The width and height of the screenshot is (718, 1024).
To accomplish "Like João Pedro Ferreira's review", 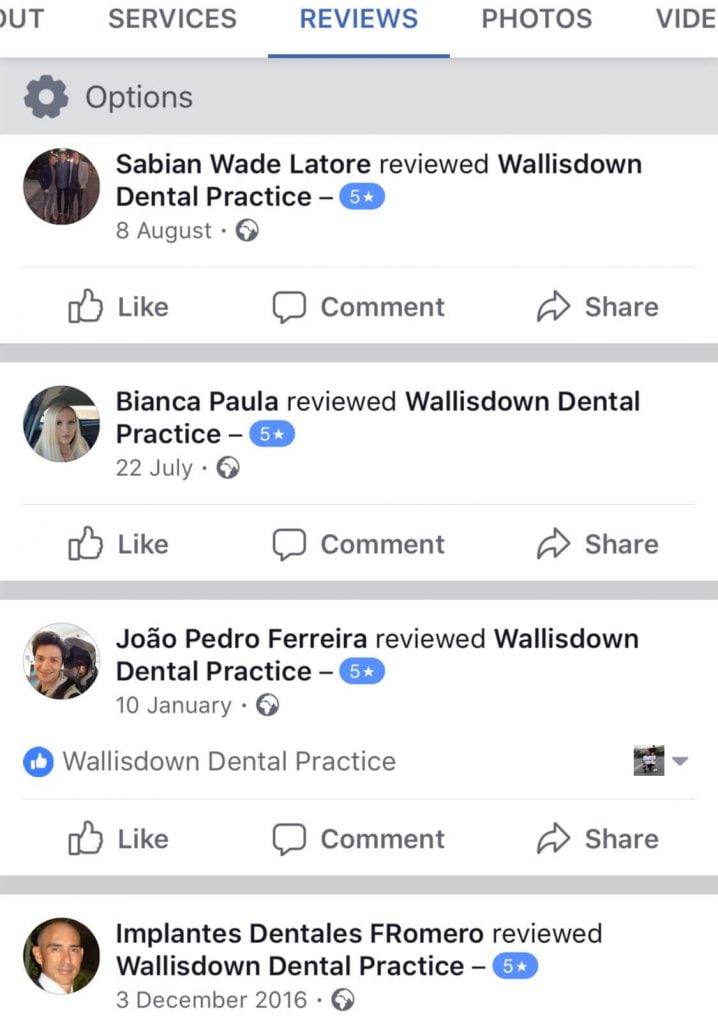I will [118, 838].
